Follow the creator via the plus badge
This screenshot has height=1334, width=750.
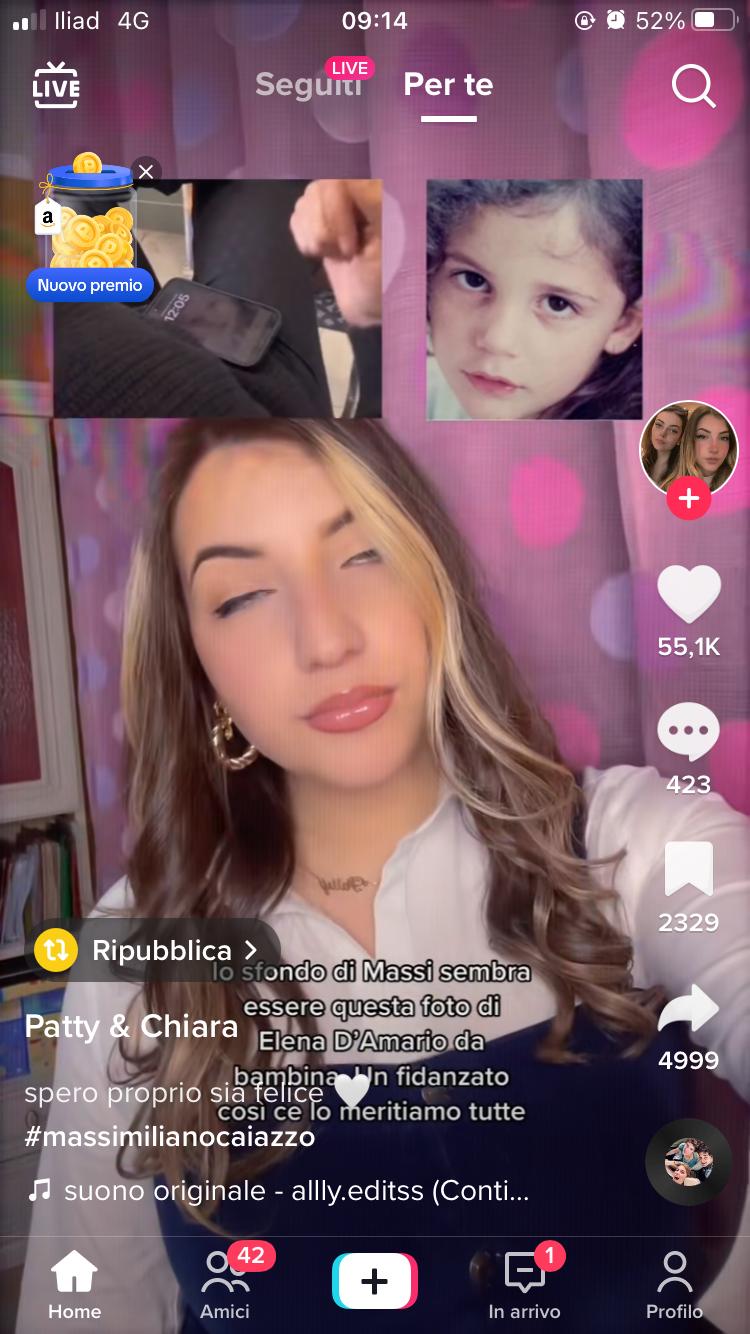coord(689,497)
